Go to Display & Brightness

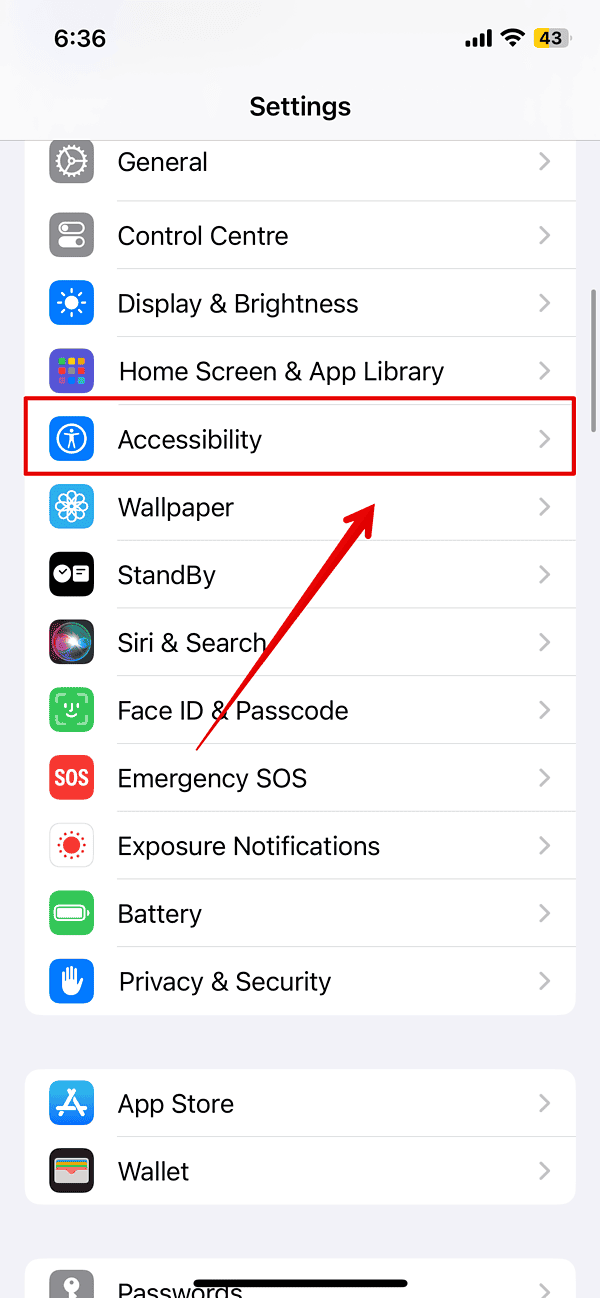pyautogui.click(x=300, y=303)
